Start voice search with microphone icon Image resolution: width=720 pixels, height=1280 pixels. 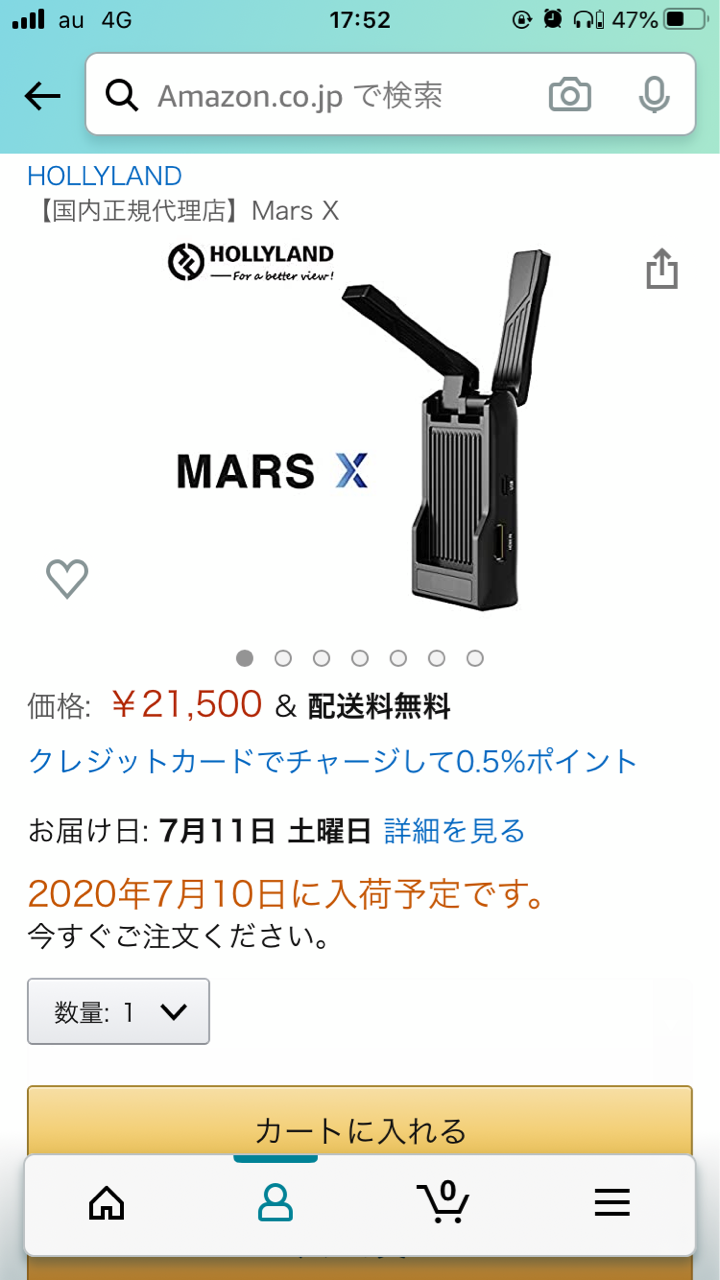coord(654,95)
